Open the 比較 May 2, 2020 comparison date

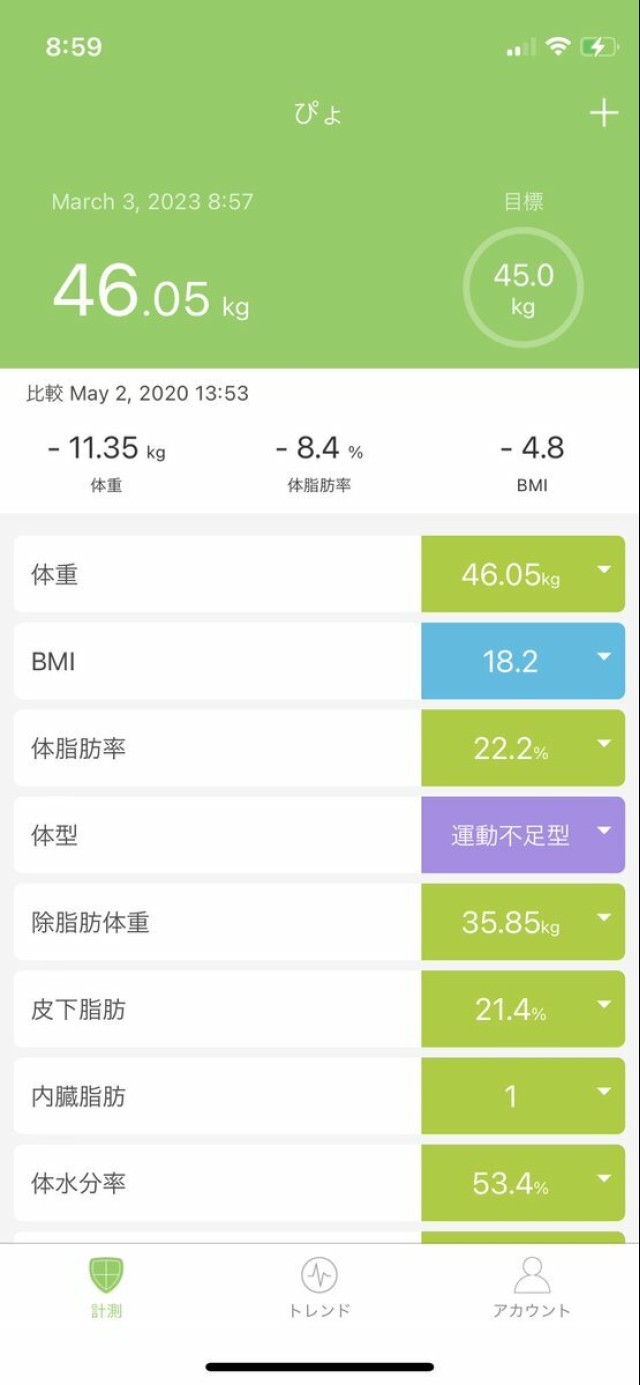click(138, 393)
